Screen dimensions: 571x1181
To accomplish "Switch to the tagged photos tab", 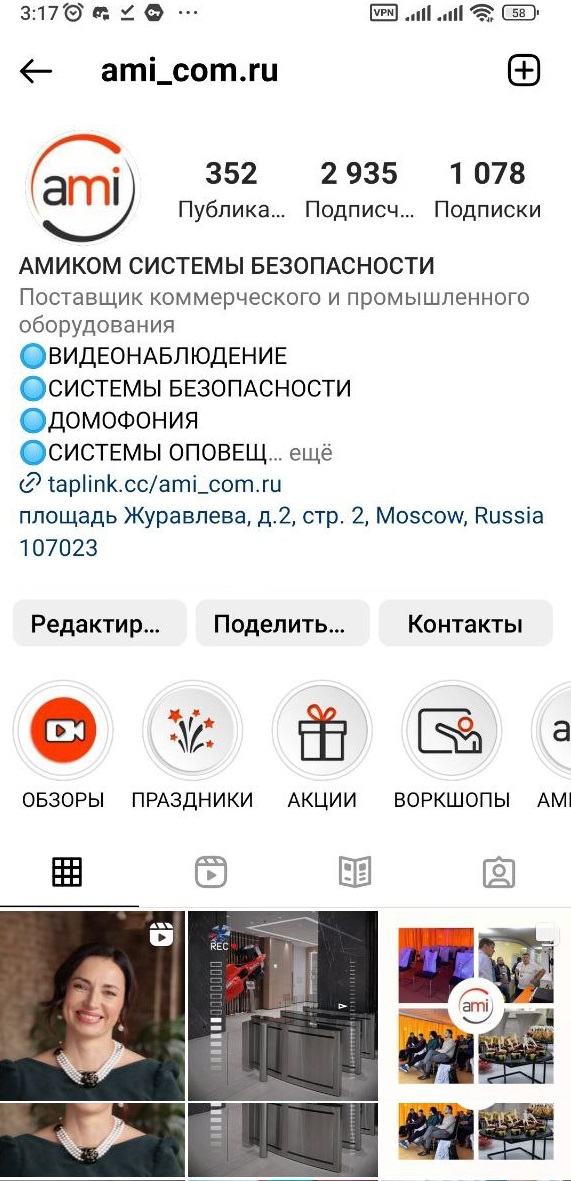I will tap(499, 872).
